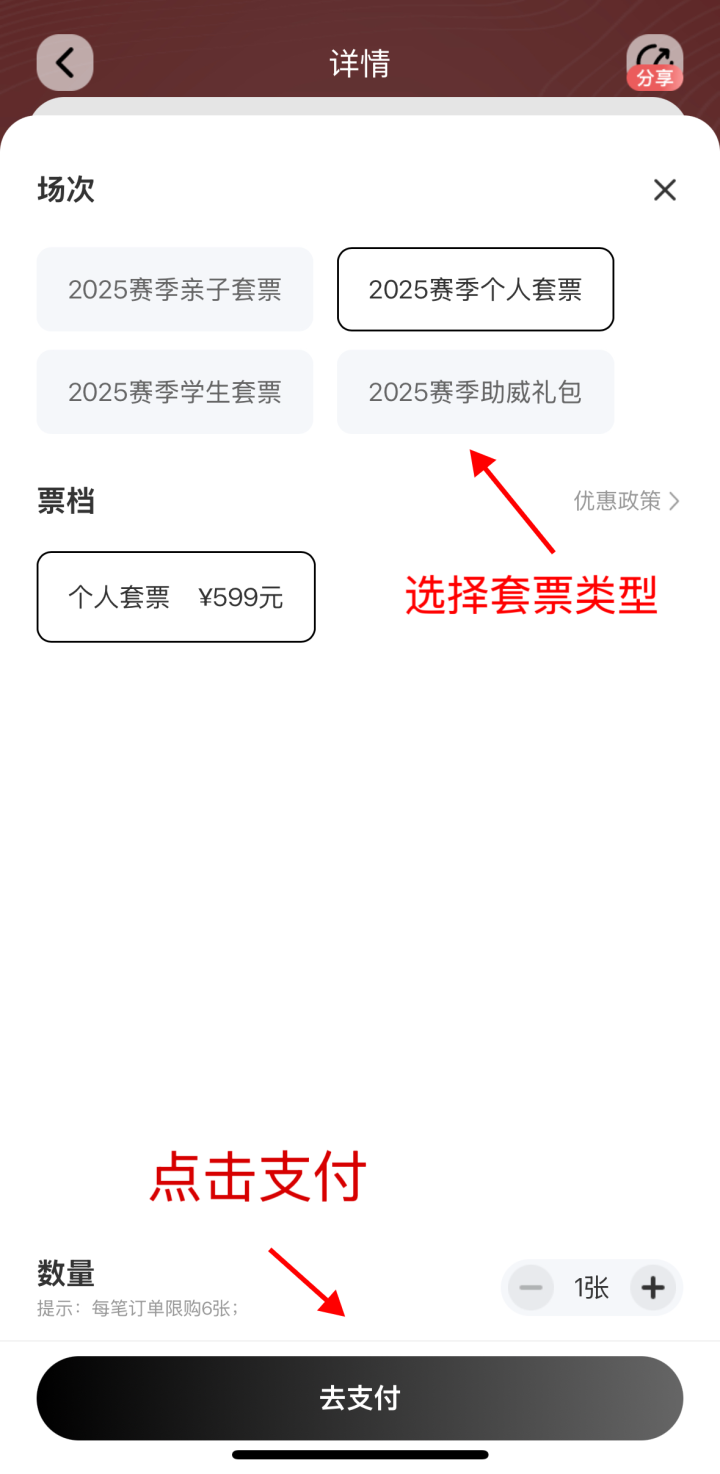This screenshot has height=1474, width=720.
Task: Increase ticket quantity with plus button
Action: point(653,1288)
